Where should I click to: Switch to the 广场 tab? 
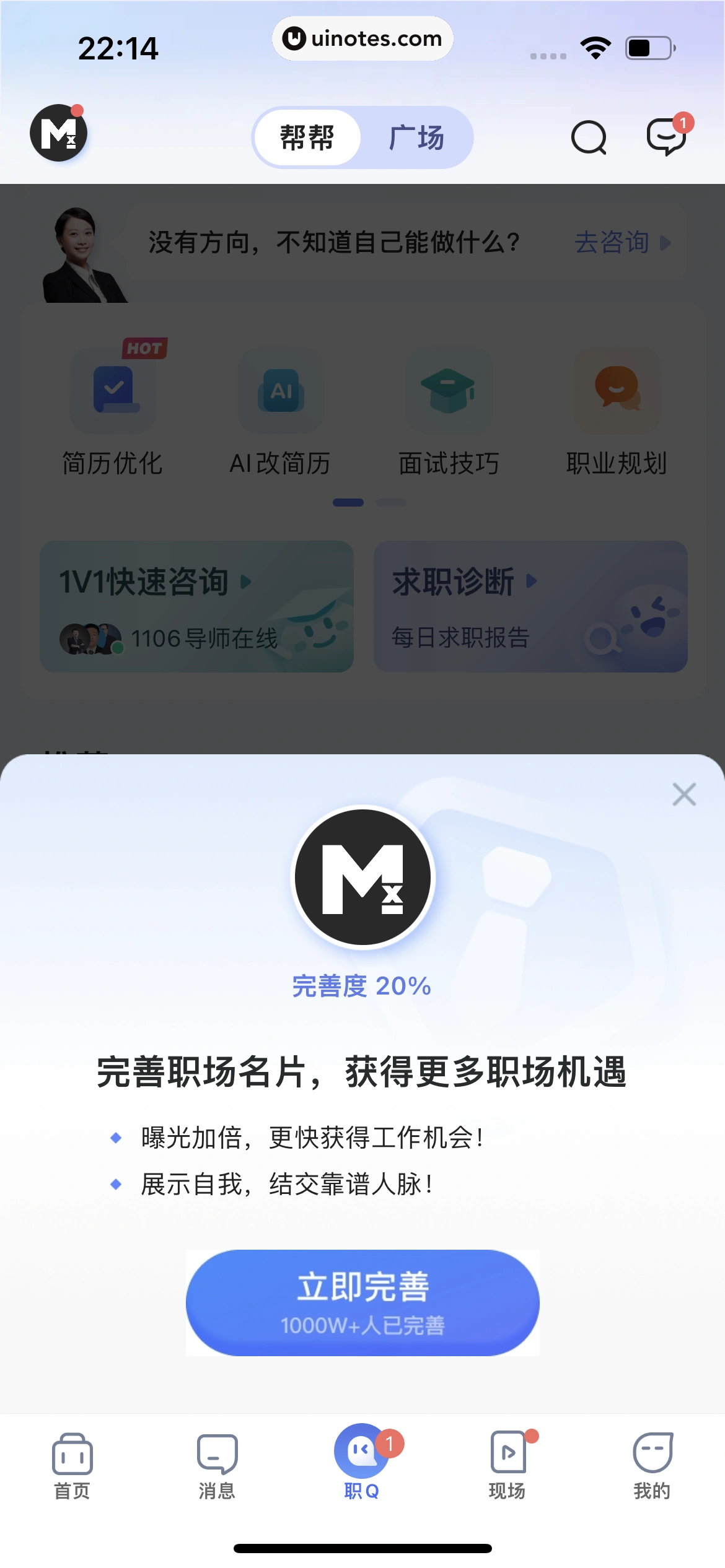pos(418,137)
